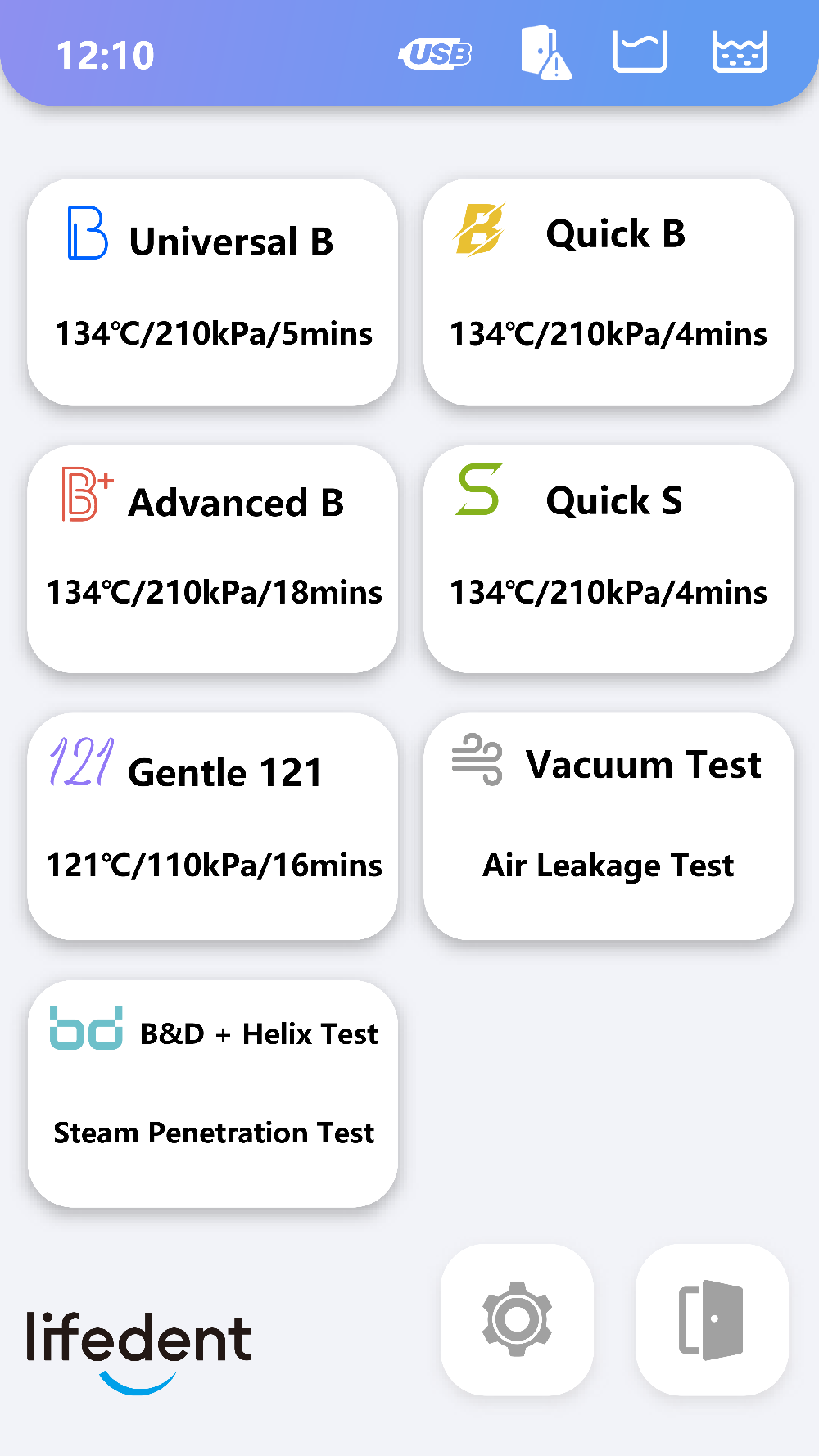Run the Vacuum Test
The width and height of the screenshot is (819, 1456).
pyautogui.click(x=609, y=826)
